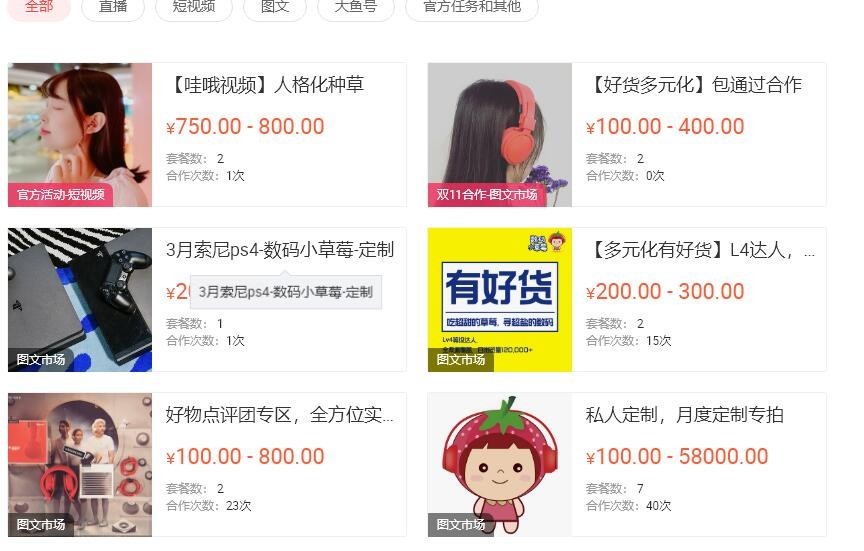The image size is (864, 551).
Task: Switch to the 直播 filter
Action: coord(113,7)
